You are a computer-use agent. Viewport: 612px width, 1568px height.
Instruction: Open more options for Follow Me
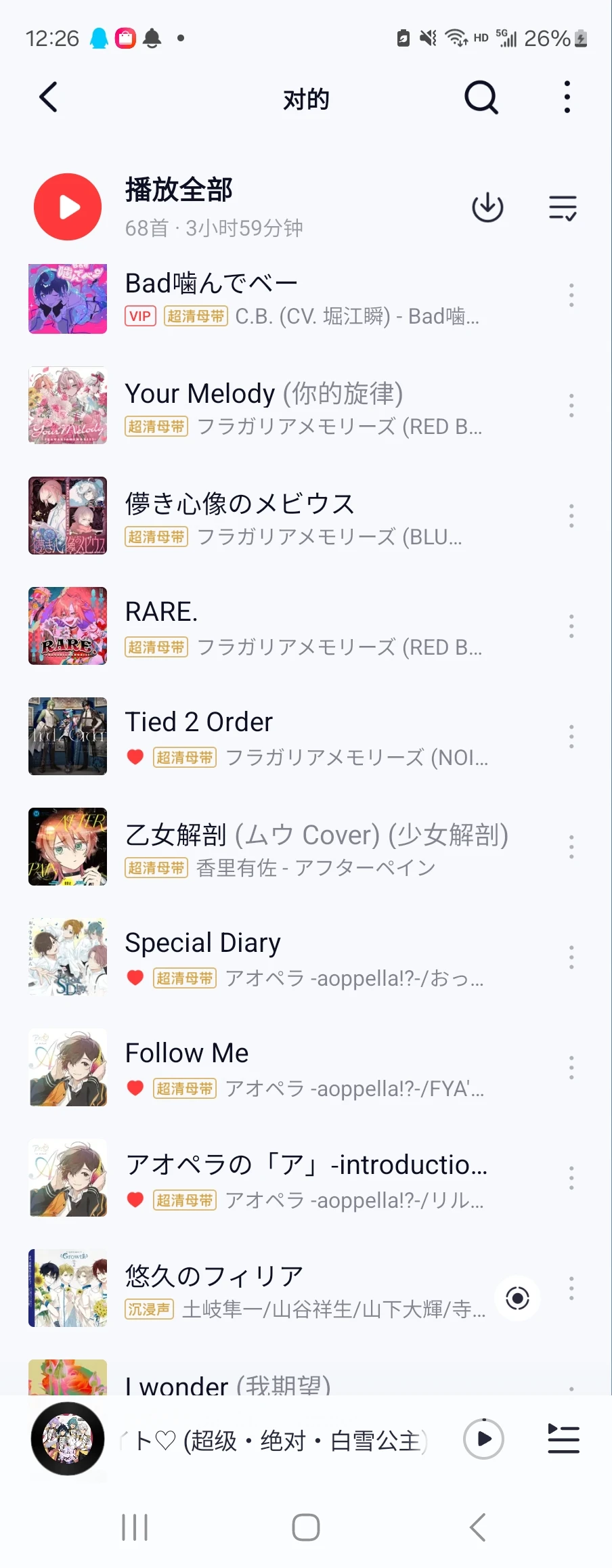[x=571, y=1068]
